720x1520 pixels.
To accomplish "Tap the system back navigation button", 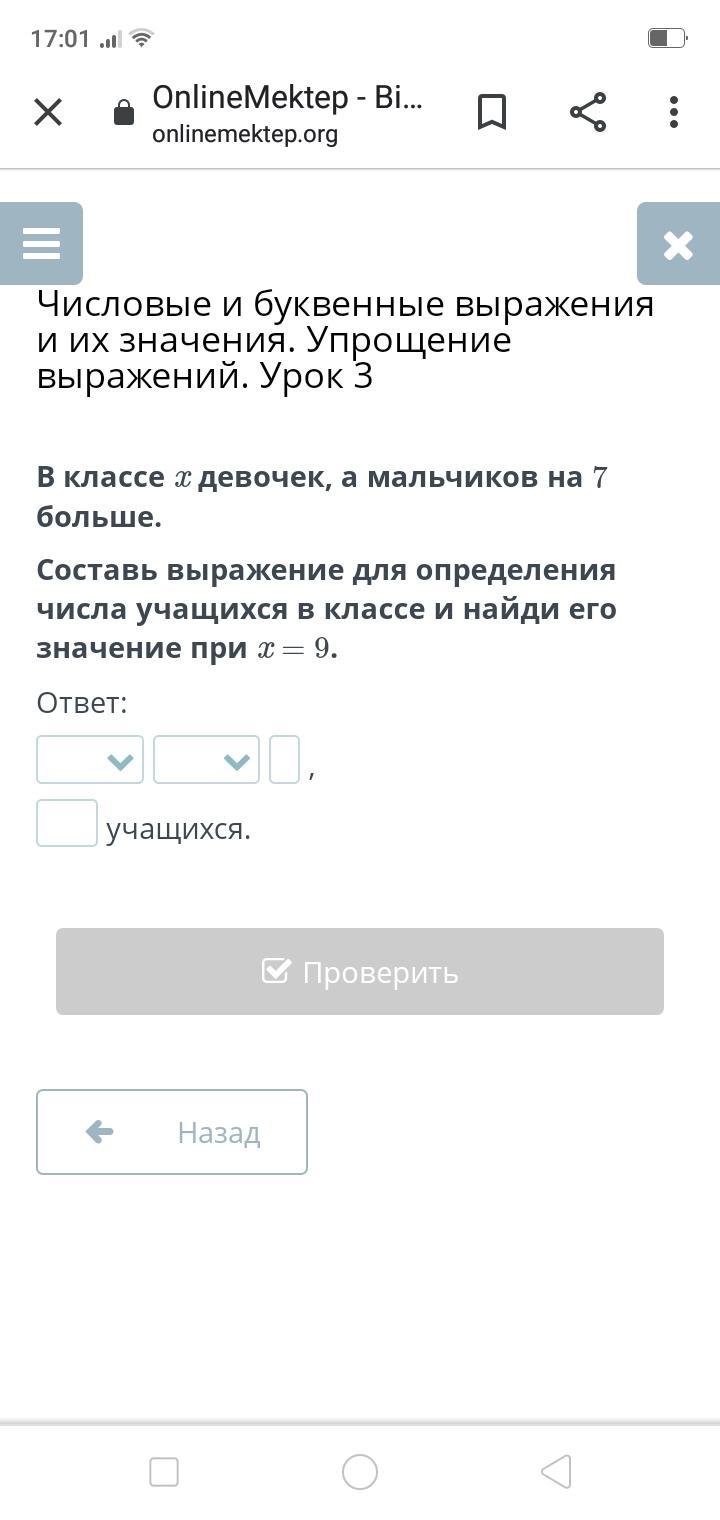I will (556, 1472).
